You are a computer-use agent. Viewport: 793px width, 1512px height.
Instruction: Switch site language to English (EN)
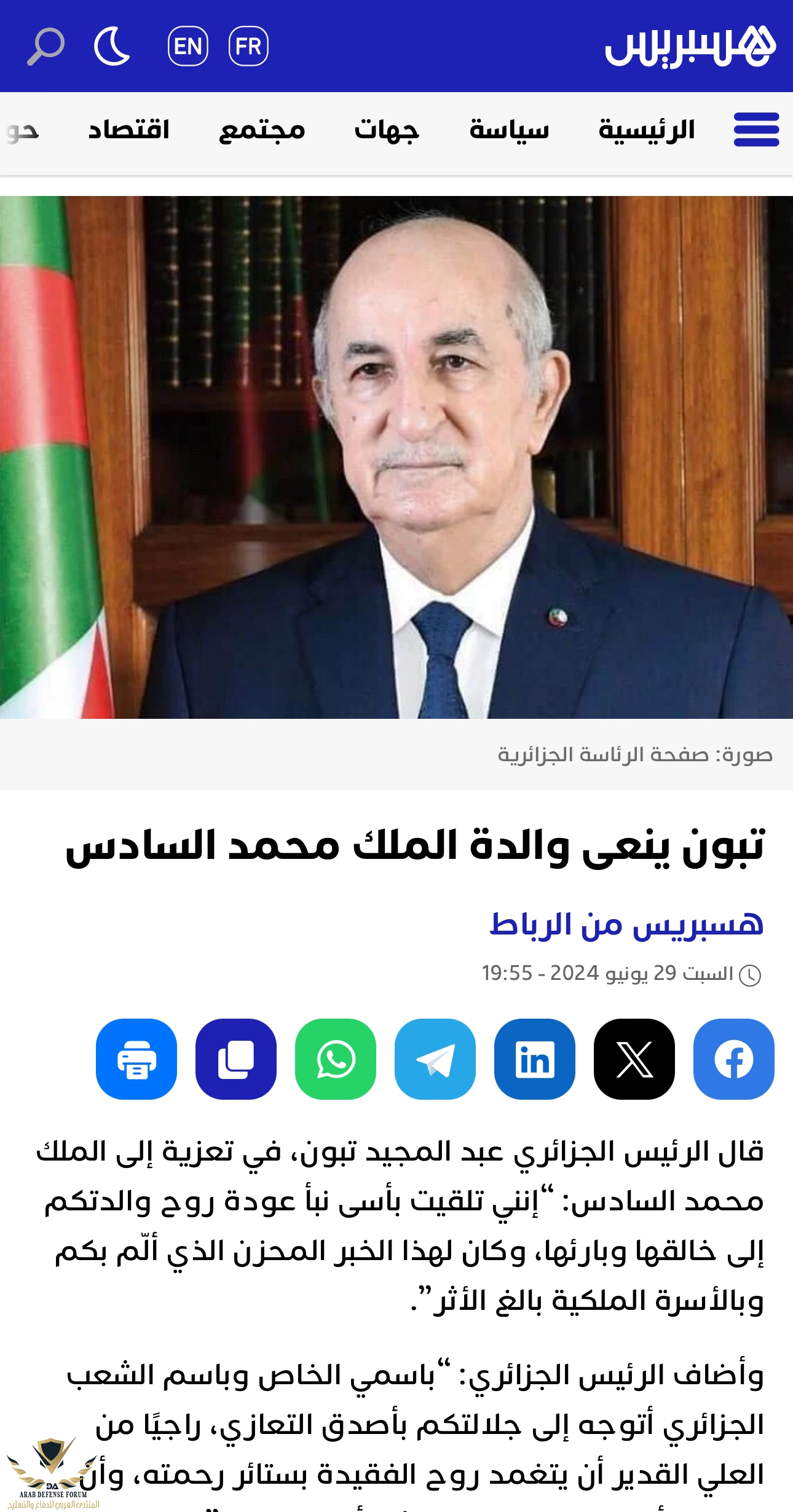tap(187, 46)
